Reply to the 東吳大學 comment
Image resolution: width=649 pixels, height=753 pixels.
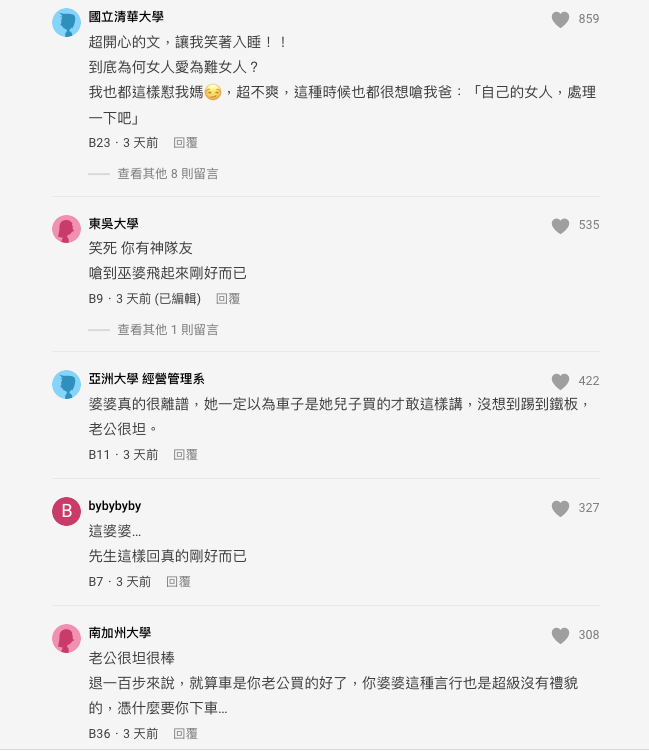[x=228, y=298]
